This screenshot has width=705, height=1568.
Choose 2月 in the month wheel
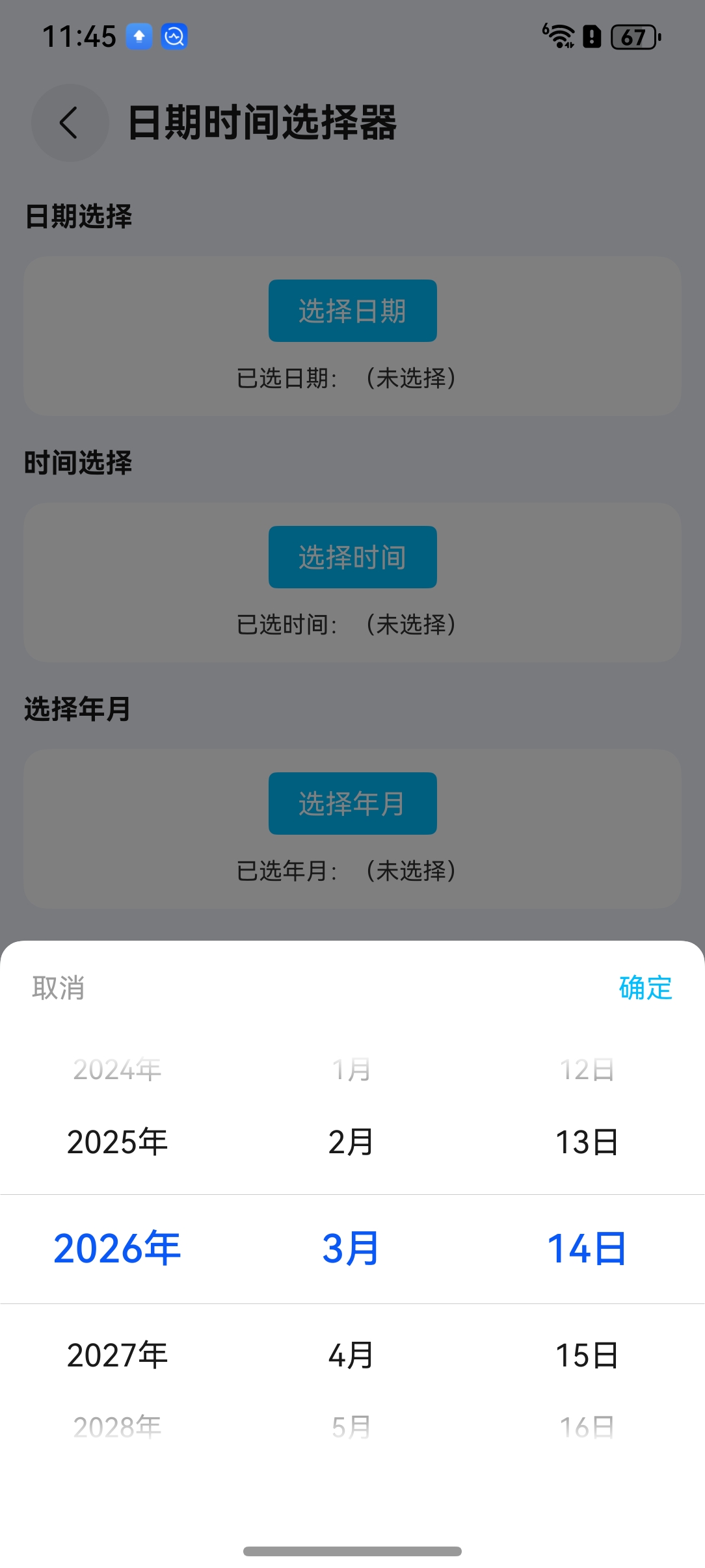click(x=350, y=1142)
